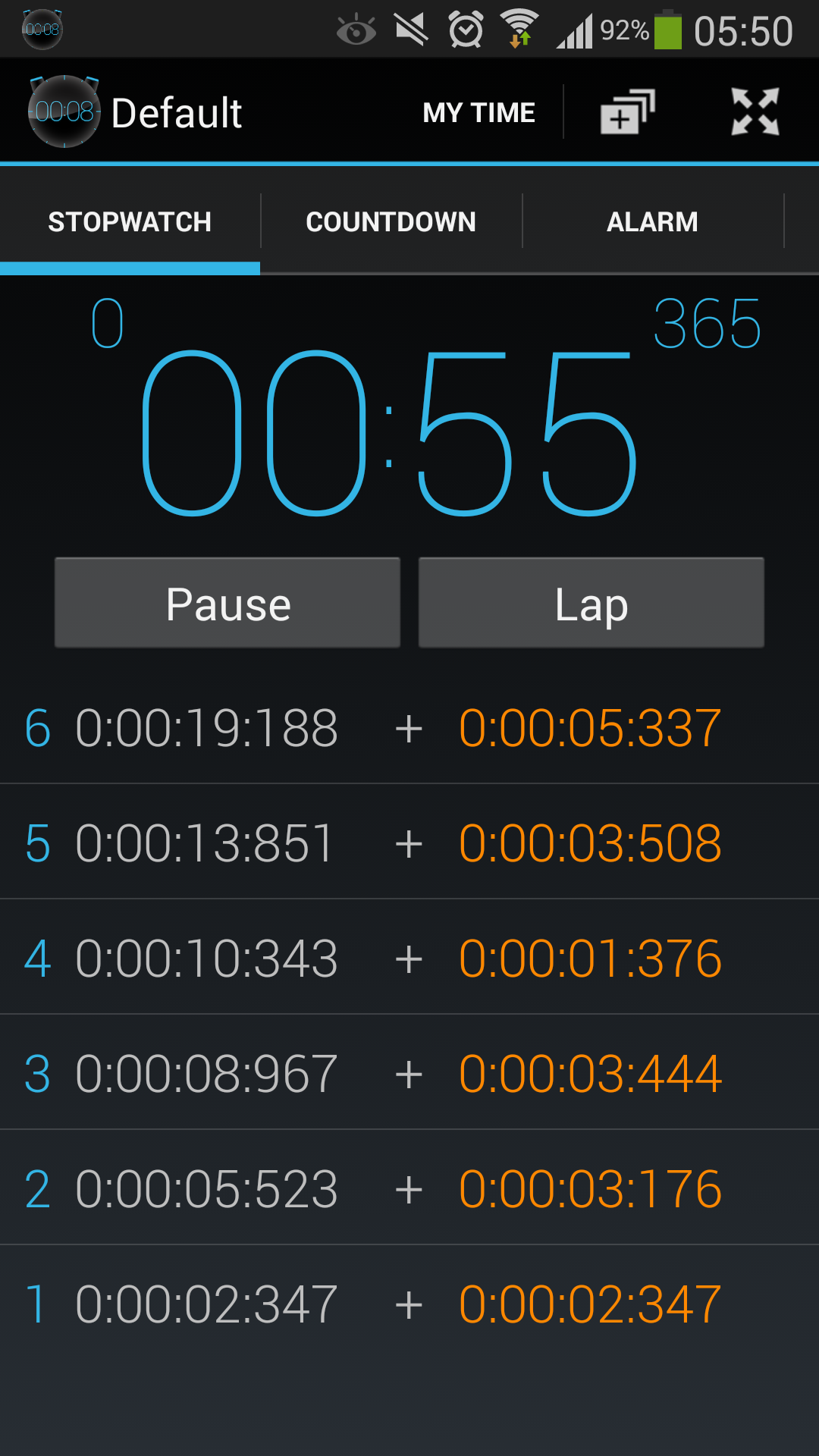Open MY TIME
Screen dimensions: 819x1456
click(x=479, y=111)
